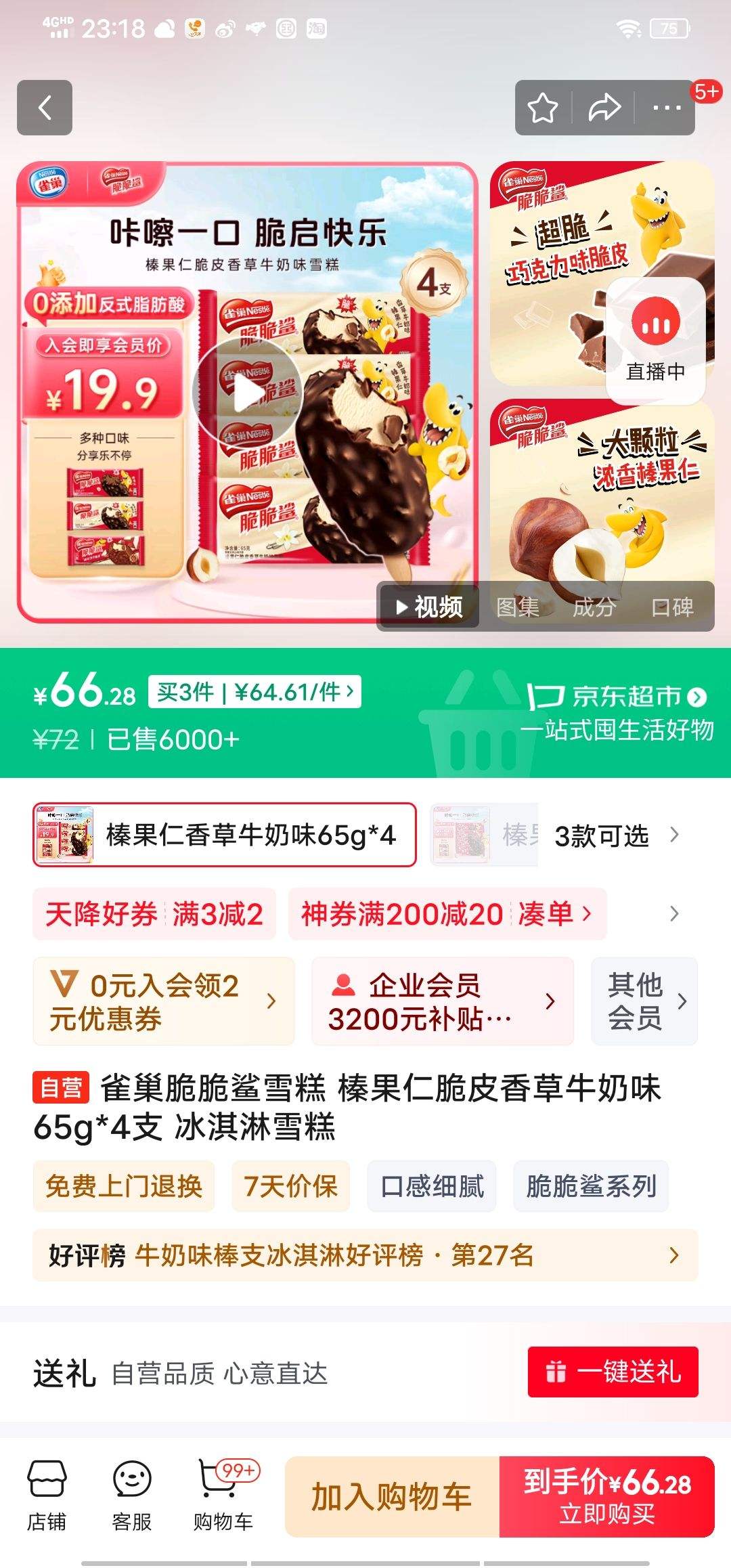The height and width of the screenshot is (1568, 731).
Task: Tap the back arrow to leave product page
Action: tap(45, 106)
